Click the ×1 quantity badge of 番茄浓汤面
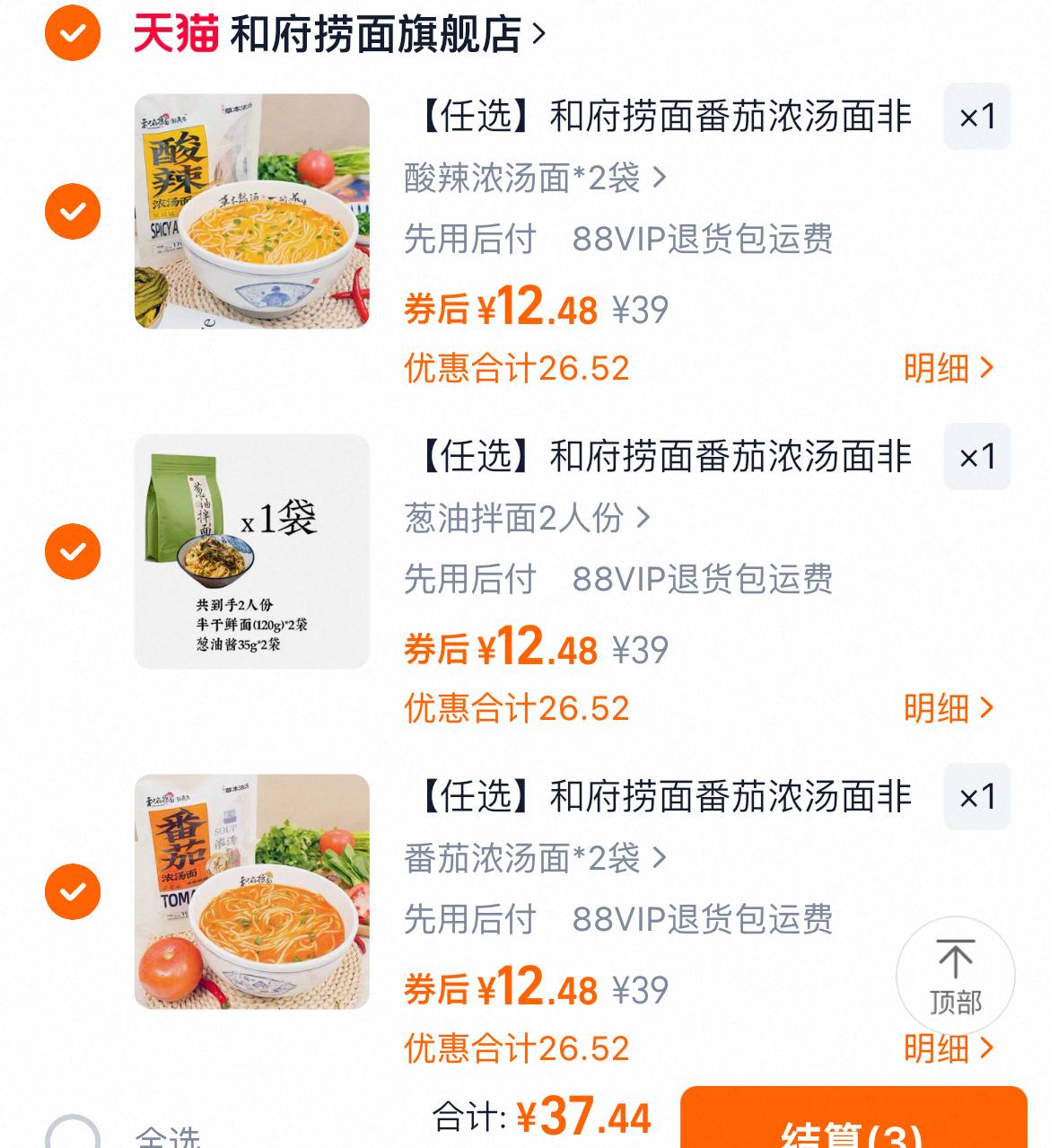The width and height of the screenshot is (1050, 1148). point(976,797)
